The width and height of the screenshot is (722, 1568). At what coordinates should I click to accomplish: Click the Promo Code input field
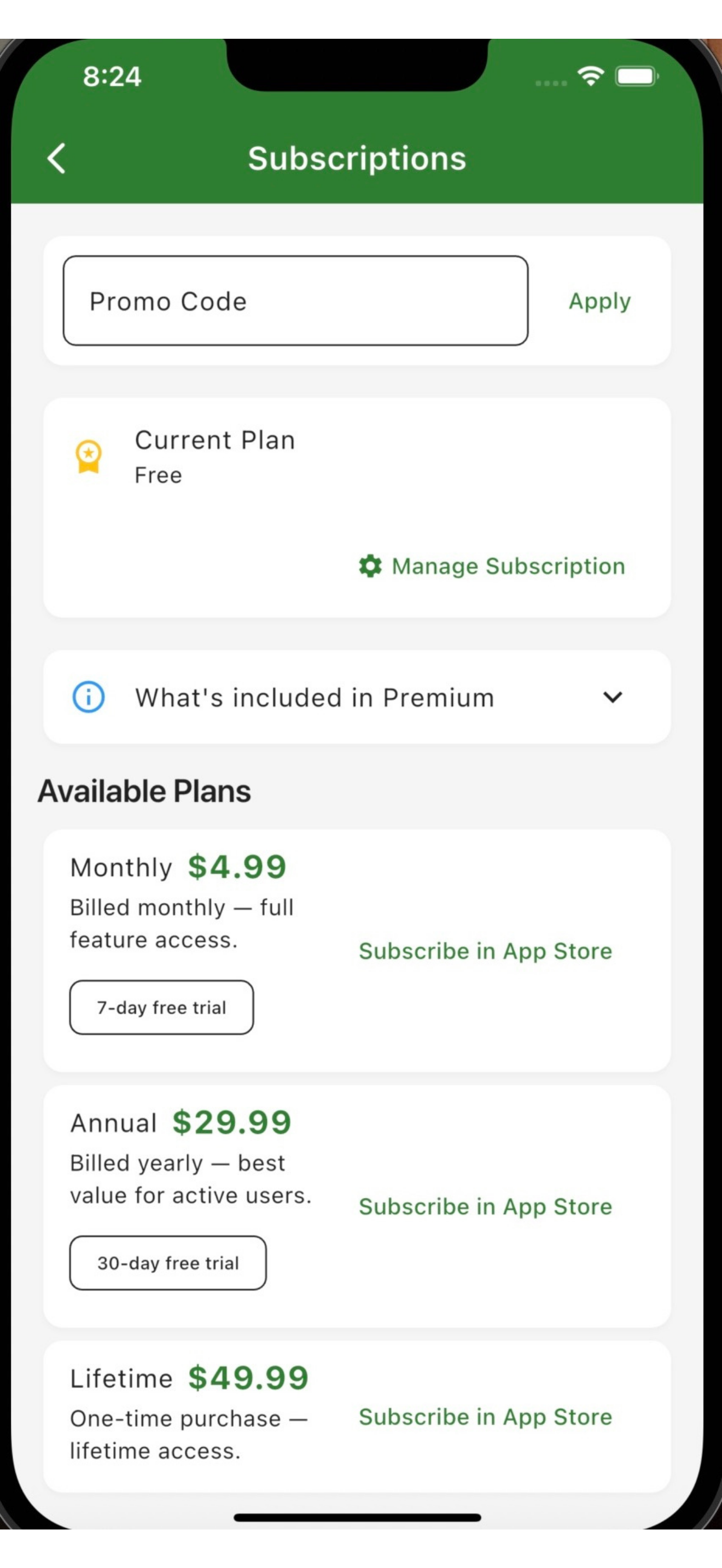295,301
